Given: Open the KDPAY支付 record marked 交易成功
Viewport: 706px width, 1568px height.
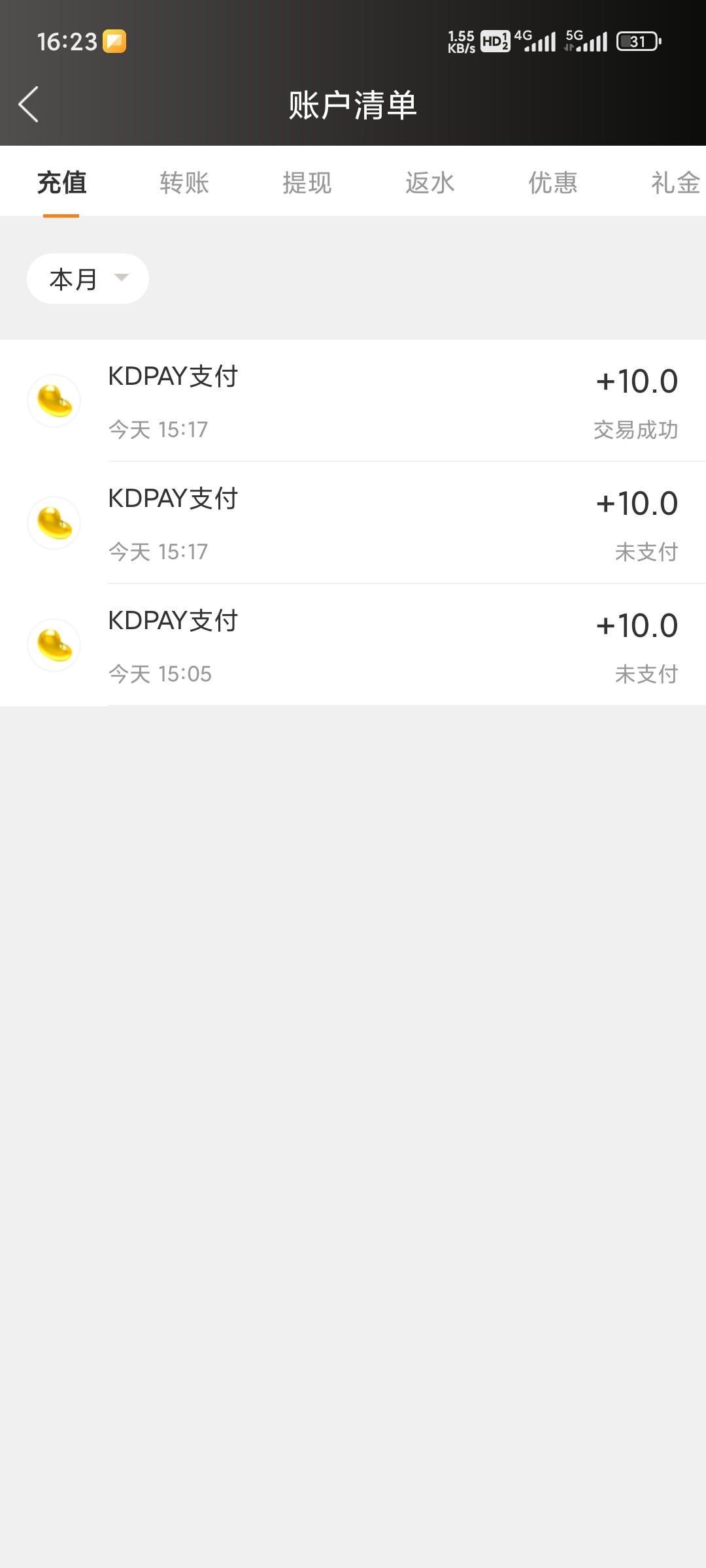Looking at the screenshot, I should pos(353,401).
